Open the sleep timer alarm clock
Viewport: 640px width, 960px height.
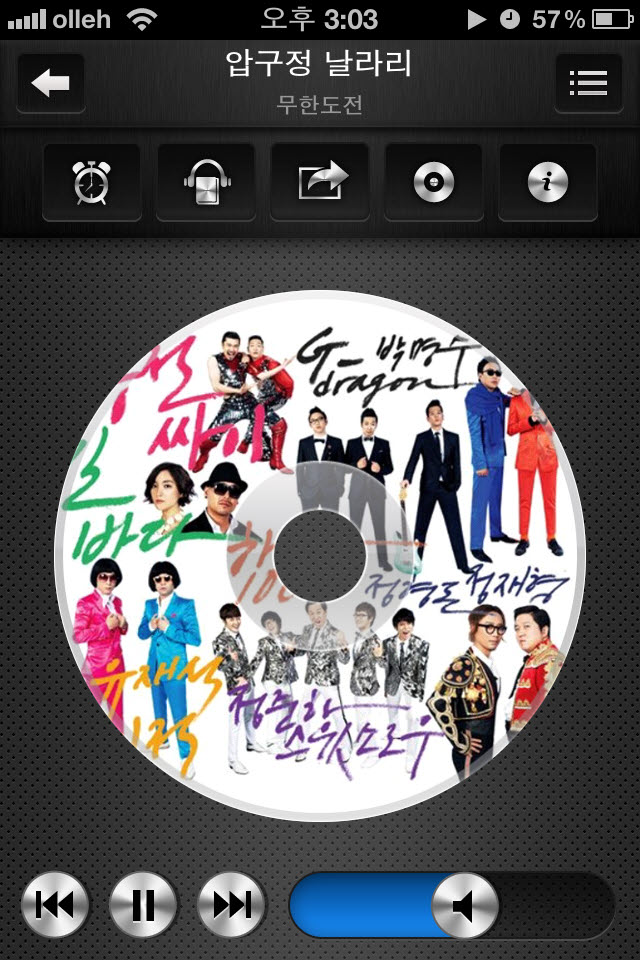coord(92,182)
